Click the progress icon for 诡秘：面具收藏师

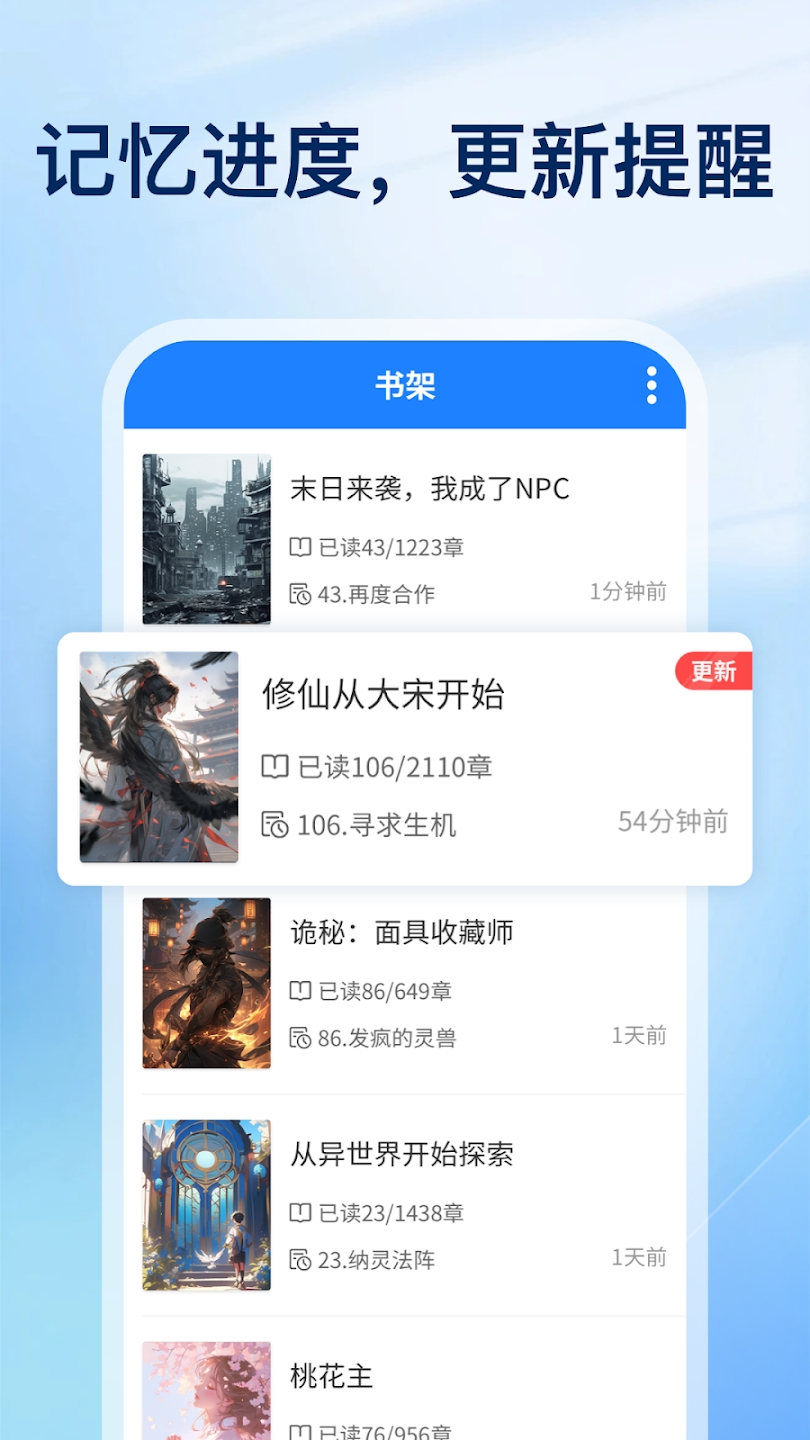click(301, 990)
